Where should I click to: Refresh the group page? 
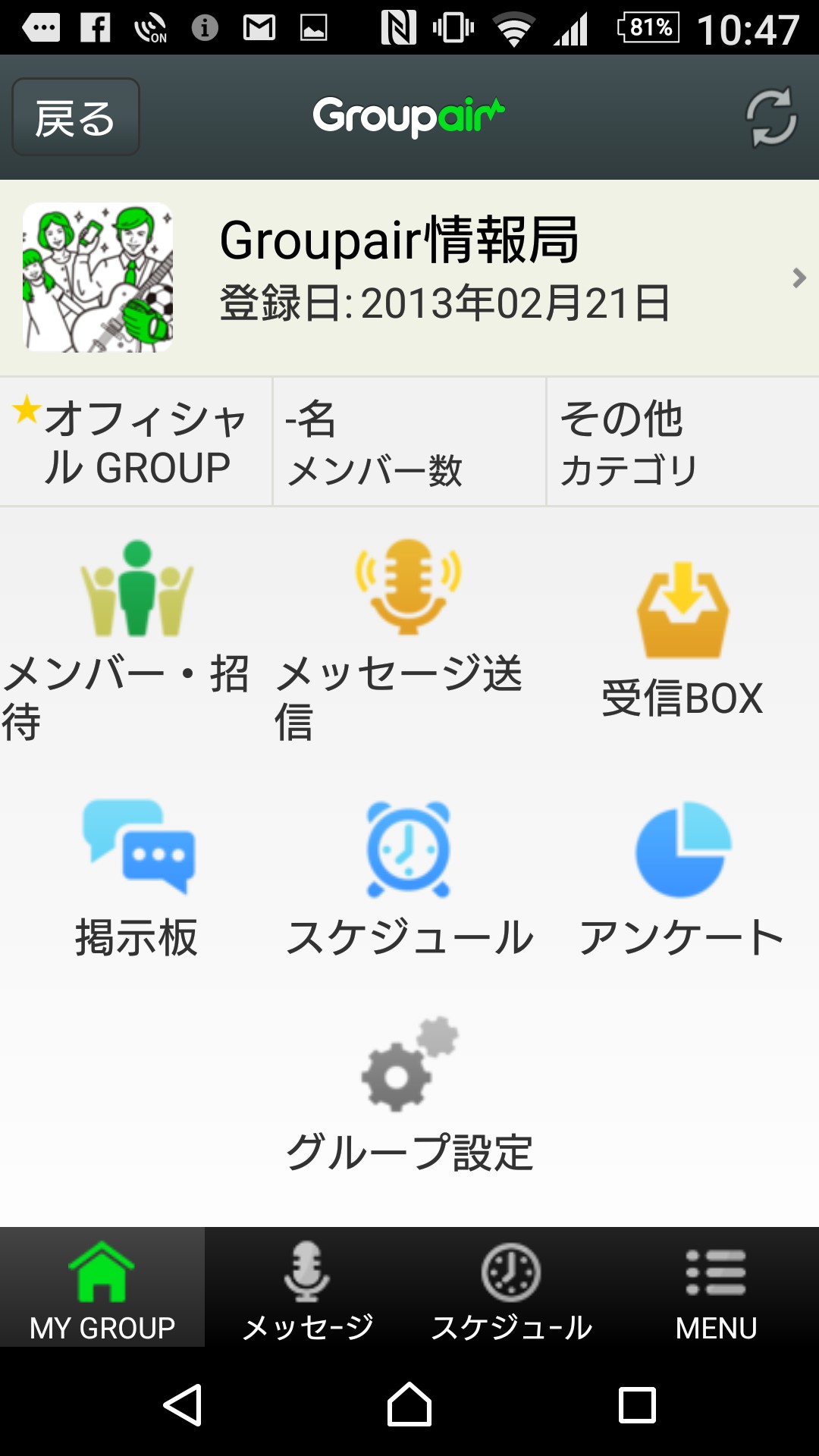pos(770,118)
